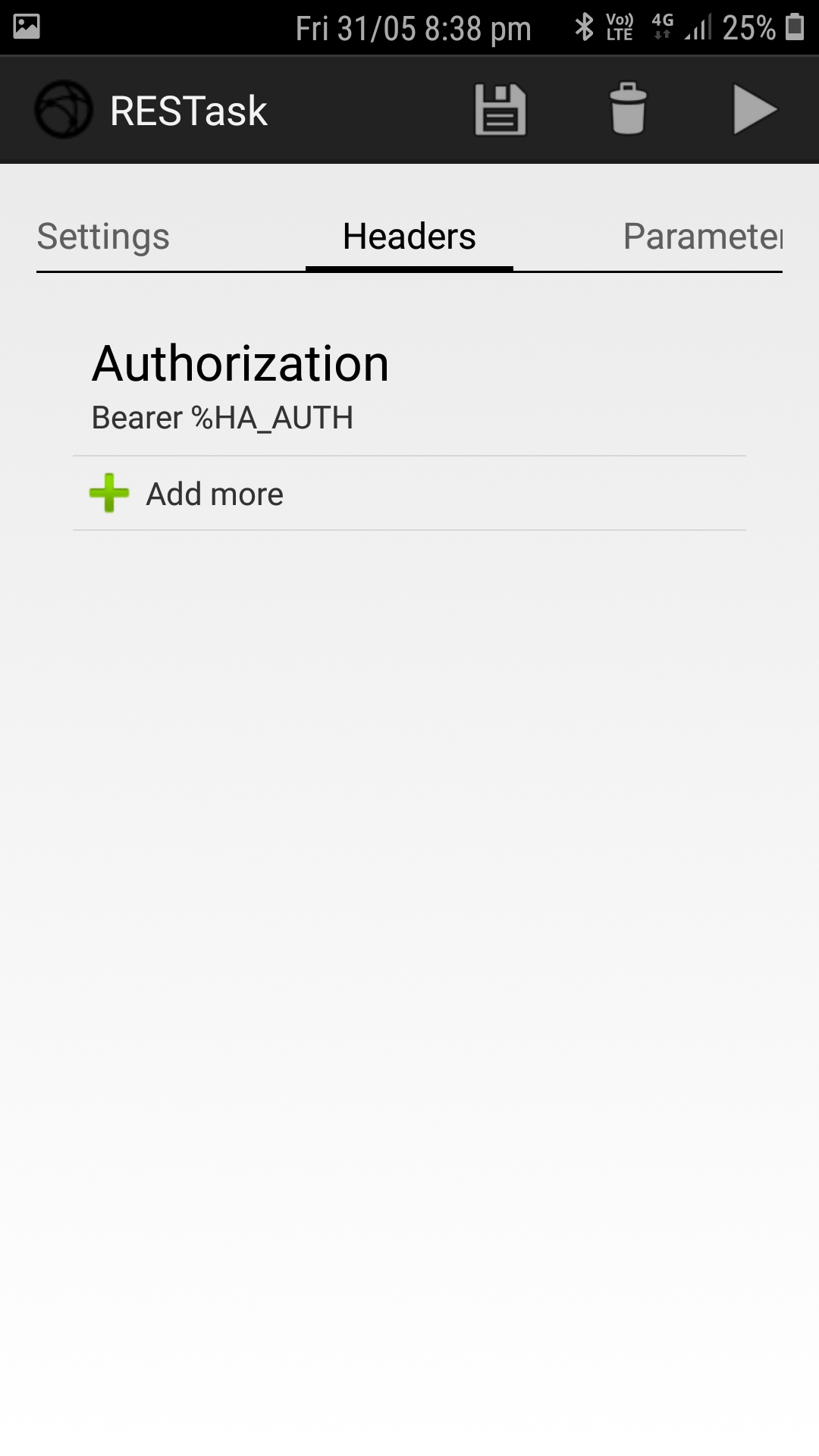Click the Bearer %HA_AUTH value field
The width and height of the screenshot is (819, 1456).
(x=222, y=416)
